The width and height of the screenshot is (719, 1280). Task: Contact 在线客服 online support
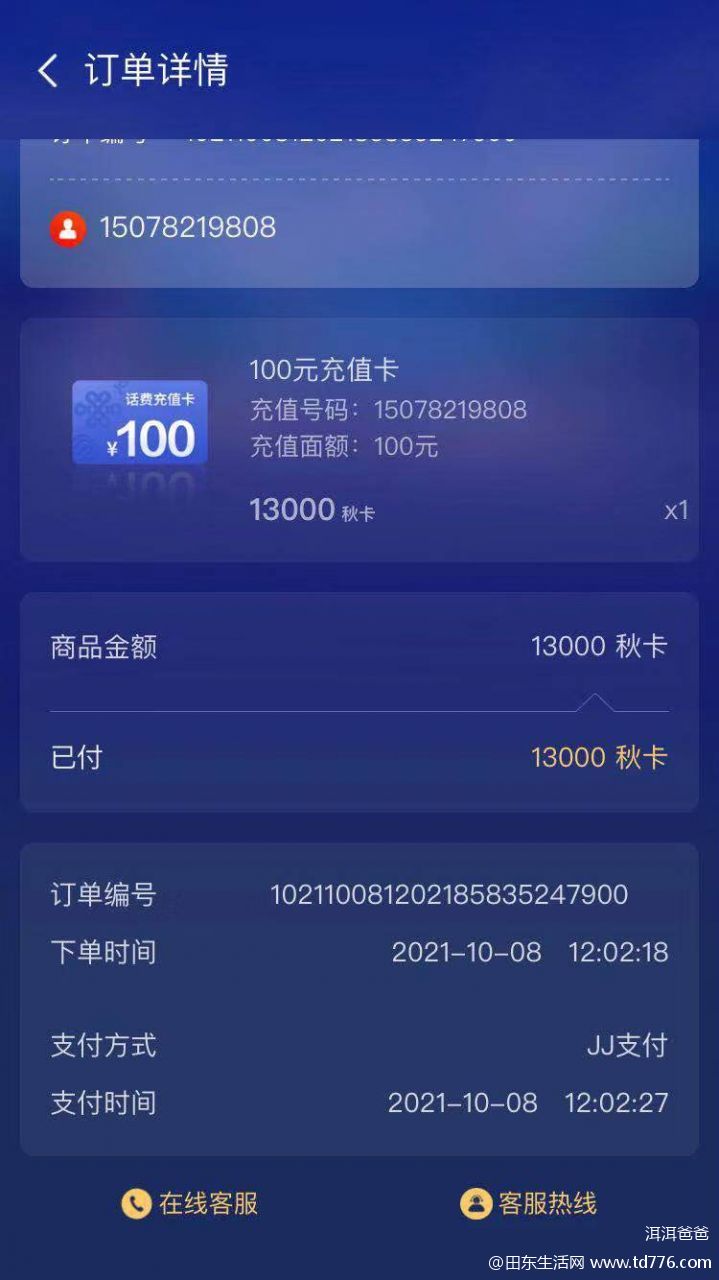click(x=190, y=1203)
